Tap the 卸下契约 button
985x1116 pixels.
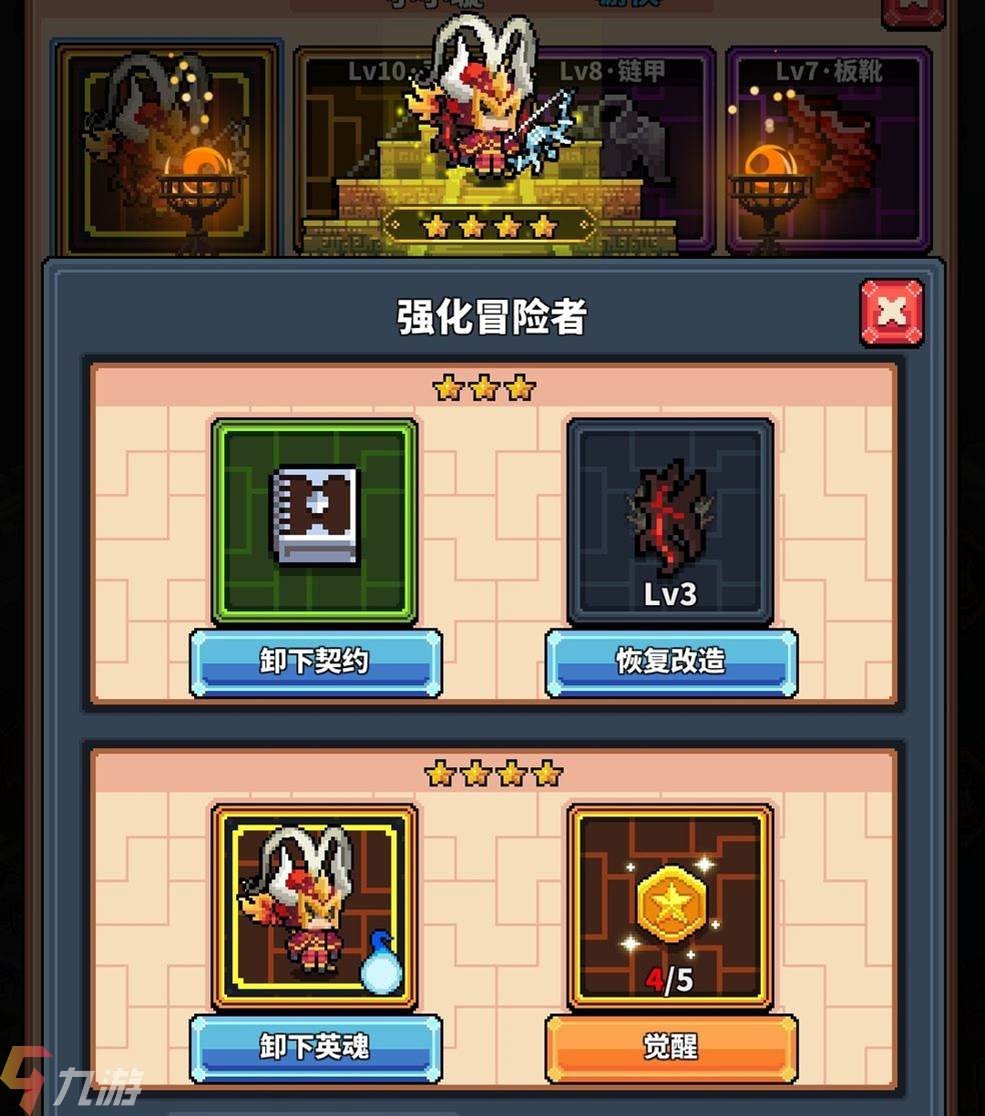pyautogui.click(x=315, y=662)
